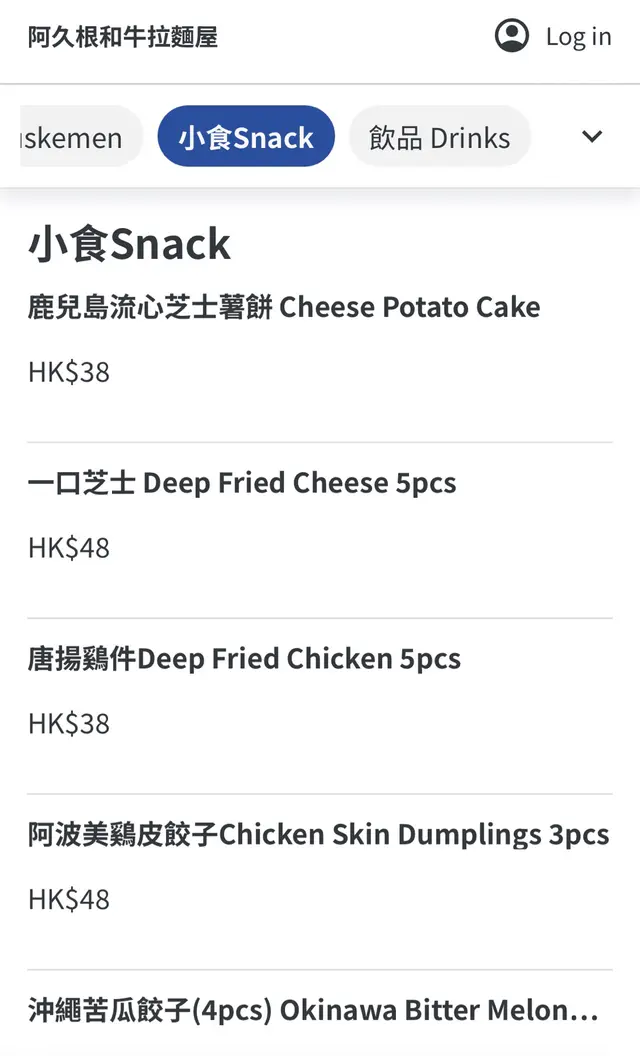Image resolution: width=640 pixels, height=1056 pixels.
Task: Expand the category list chevron
Action: (592, 137)
